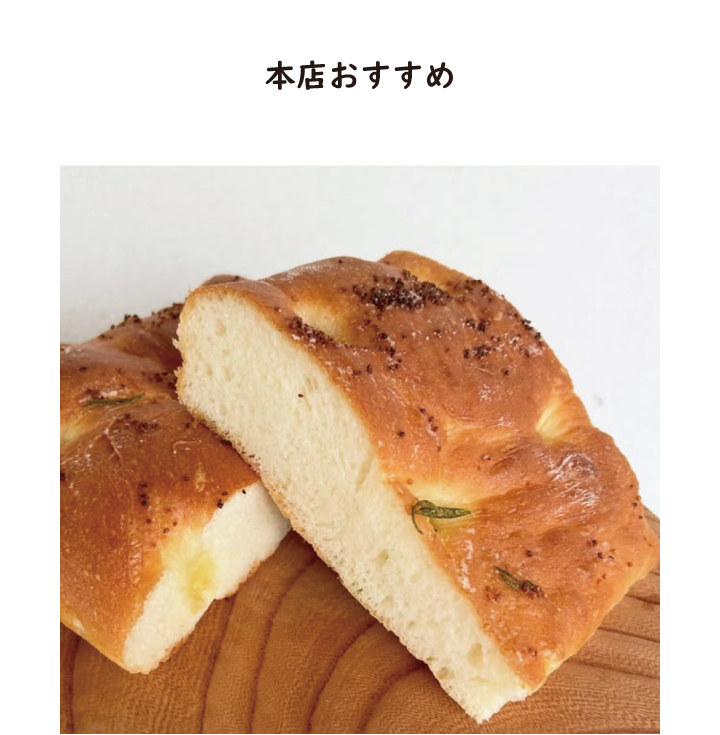Screen dimensions: 720x735
Task: Open the recommended focaccia bread item
Action: click(x=360, y=450)
